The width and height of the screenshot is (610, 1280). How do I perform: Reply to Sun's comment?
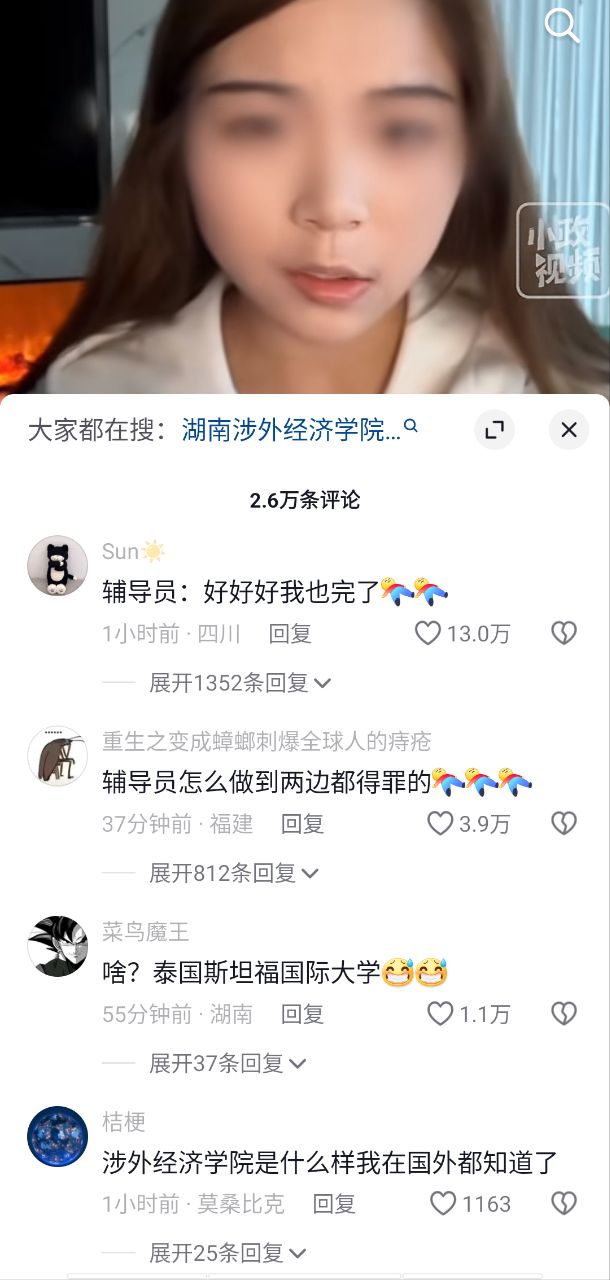(290, 633)
